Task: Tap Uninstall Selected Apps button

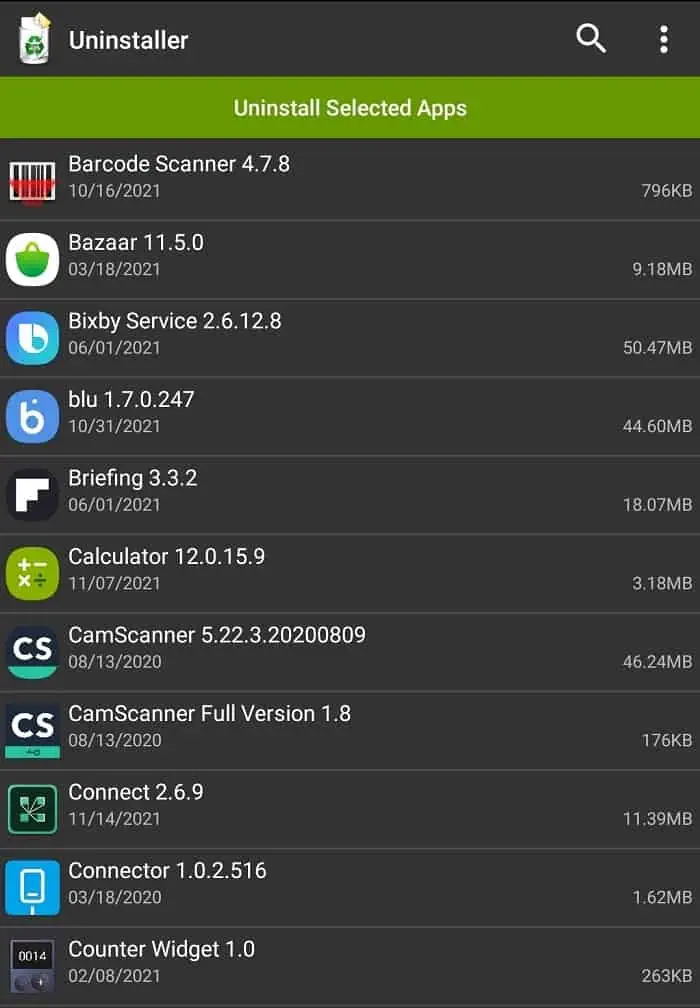Action: coord(350,108)
